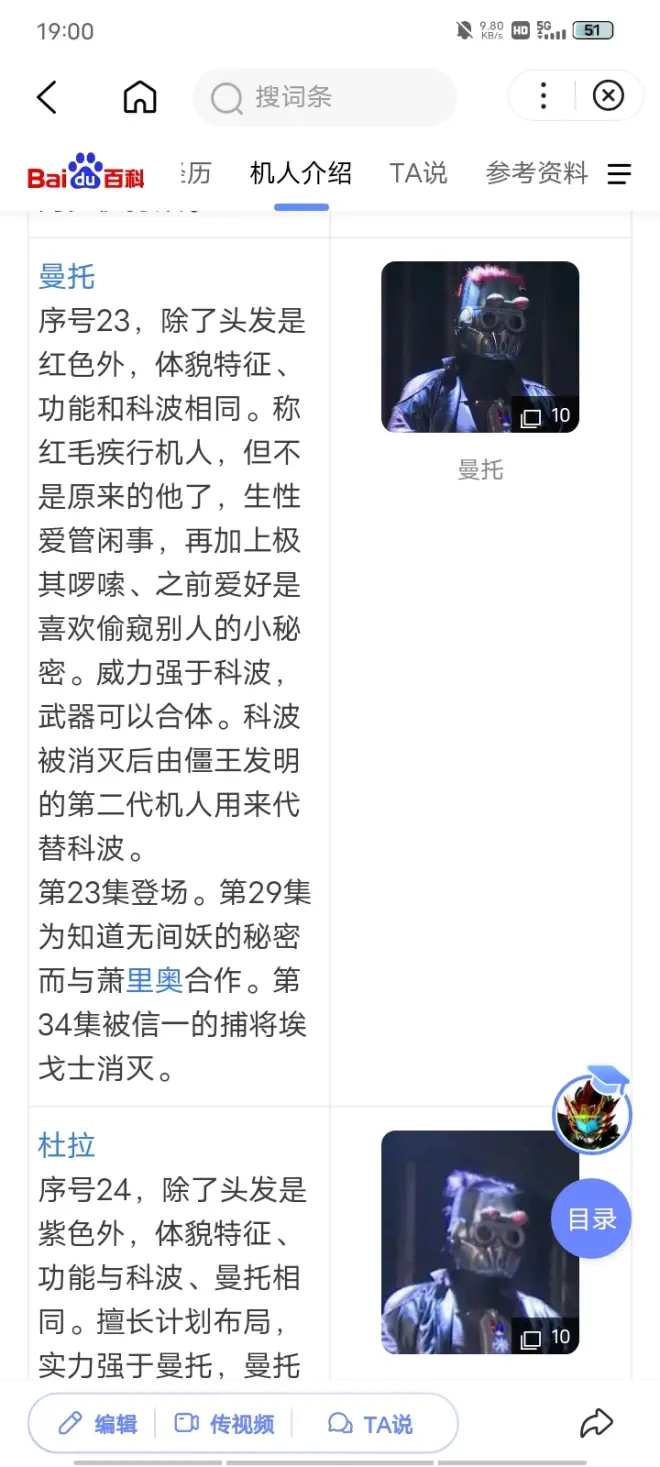Expand the section list menu icon
This screenshot has width=660, height=1467.
click(x=620, y=175)
